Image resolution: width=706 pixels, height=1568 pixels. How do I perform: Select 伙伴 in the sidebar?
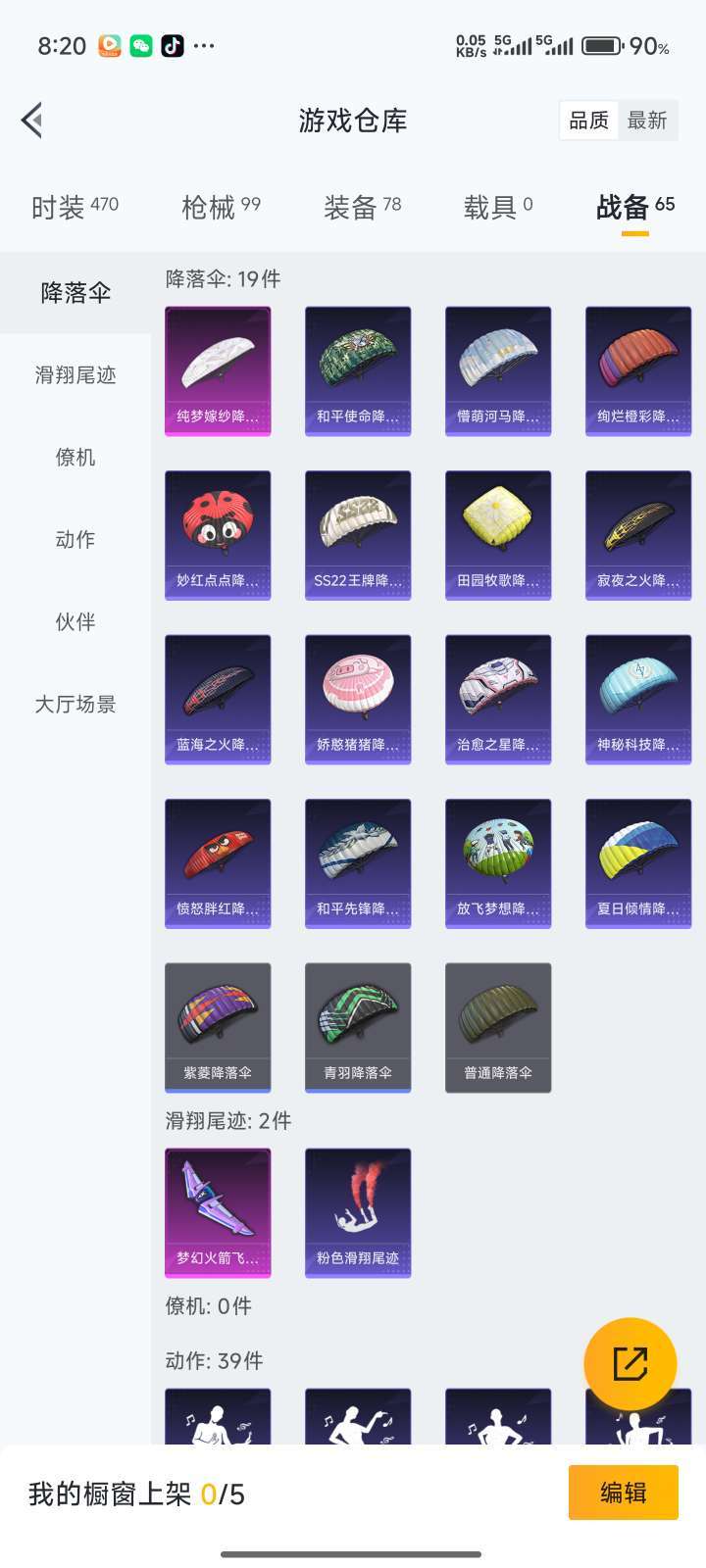pyautogui.click(x=74, y=621)
